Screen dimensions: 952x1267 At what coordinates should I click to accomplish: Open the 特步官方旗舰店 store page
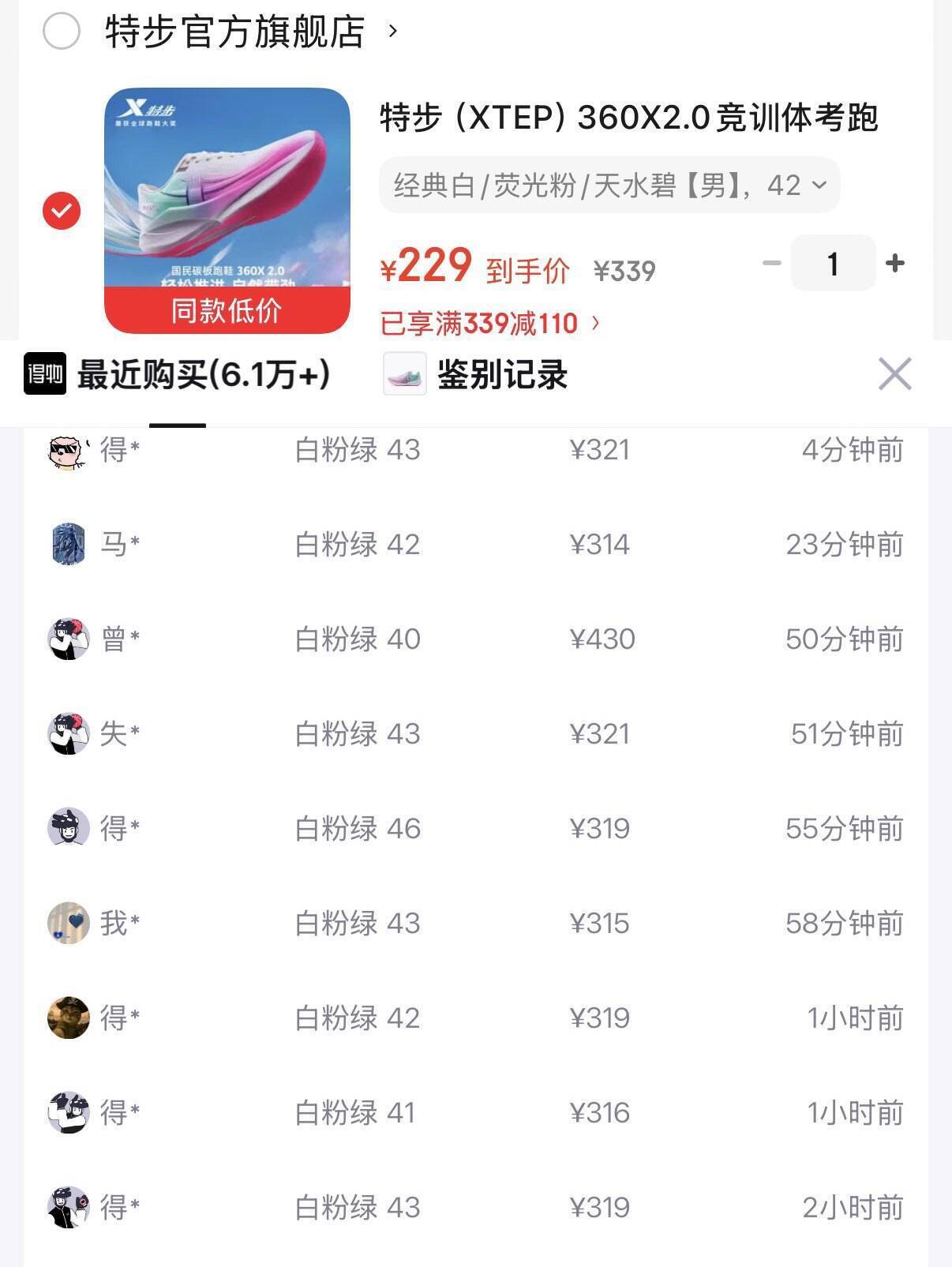pos(235,32)
